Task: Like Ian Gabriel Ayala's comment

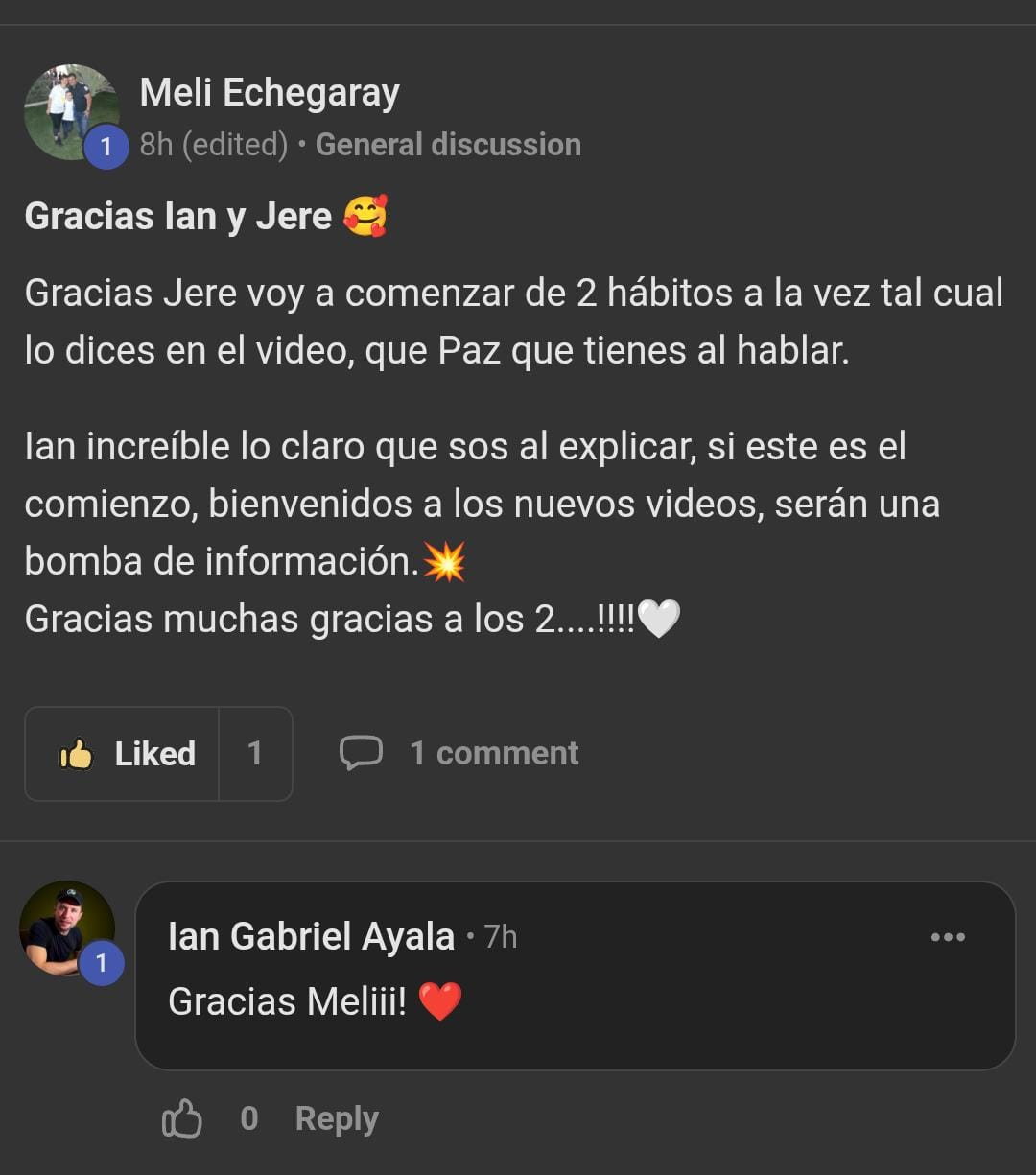Action: (182, 1118)
